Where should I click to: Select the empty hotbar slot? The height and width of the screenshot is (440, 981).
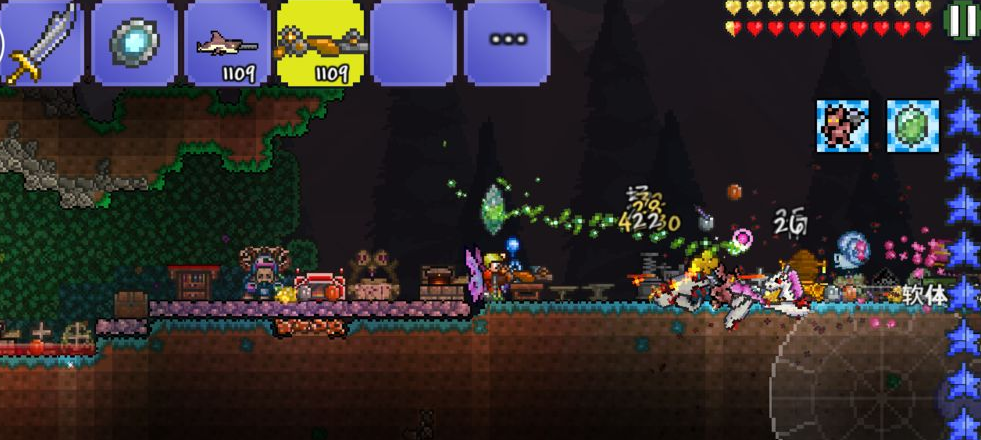point(414,42)
